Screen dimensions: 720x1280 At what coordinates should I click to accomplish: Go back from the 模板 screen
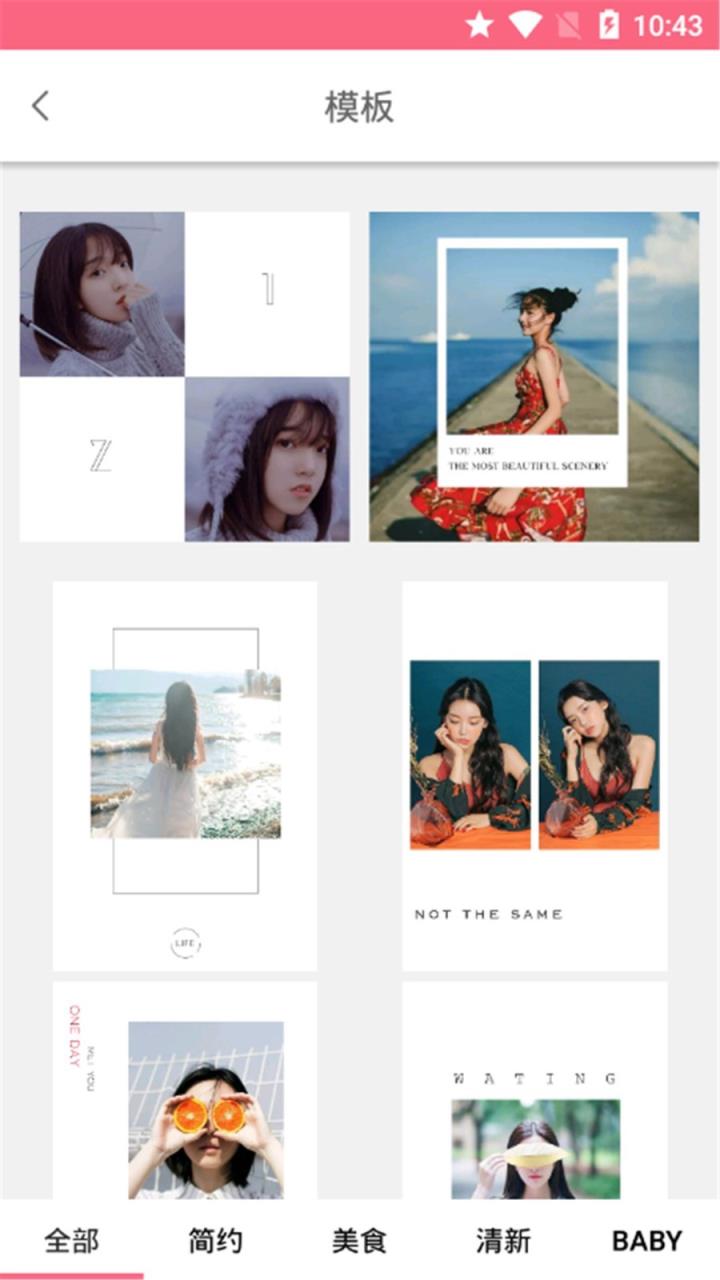pos(40,106)
